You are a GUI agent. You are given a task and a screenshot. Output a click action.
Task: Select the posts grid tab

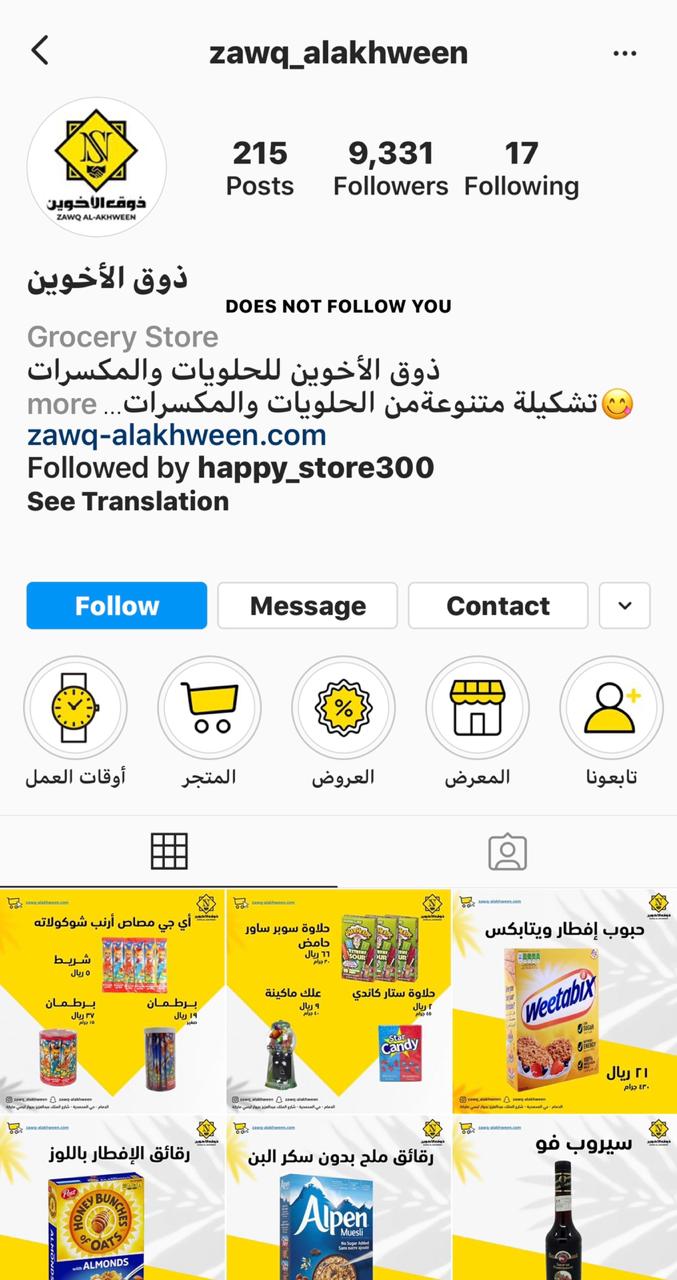click(169, 852)
